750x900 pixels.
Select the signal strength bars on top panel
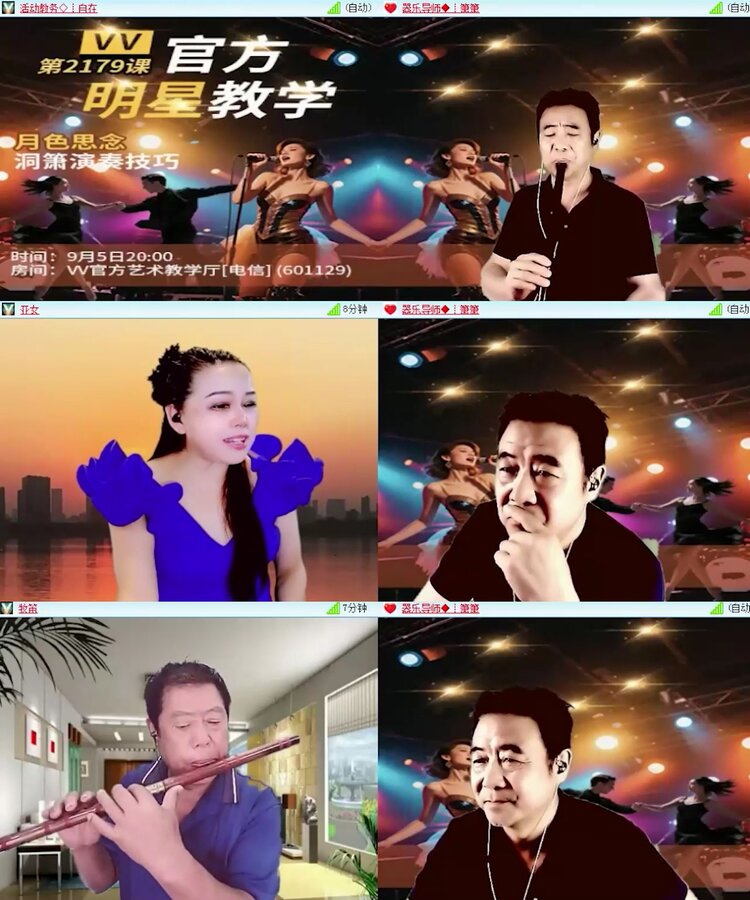point(333,8)
